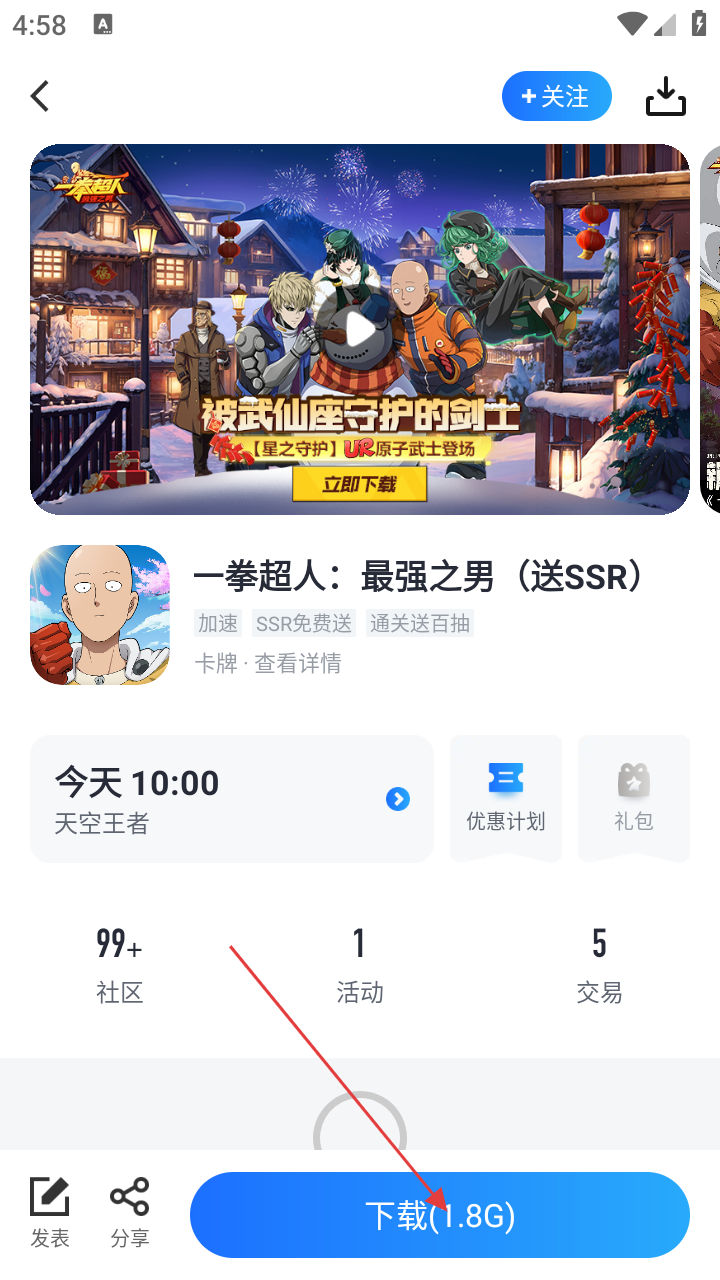This screenshot has height=1280, width=720.
Task: Open 优惠计划 discount plan
Action: 506,799
